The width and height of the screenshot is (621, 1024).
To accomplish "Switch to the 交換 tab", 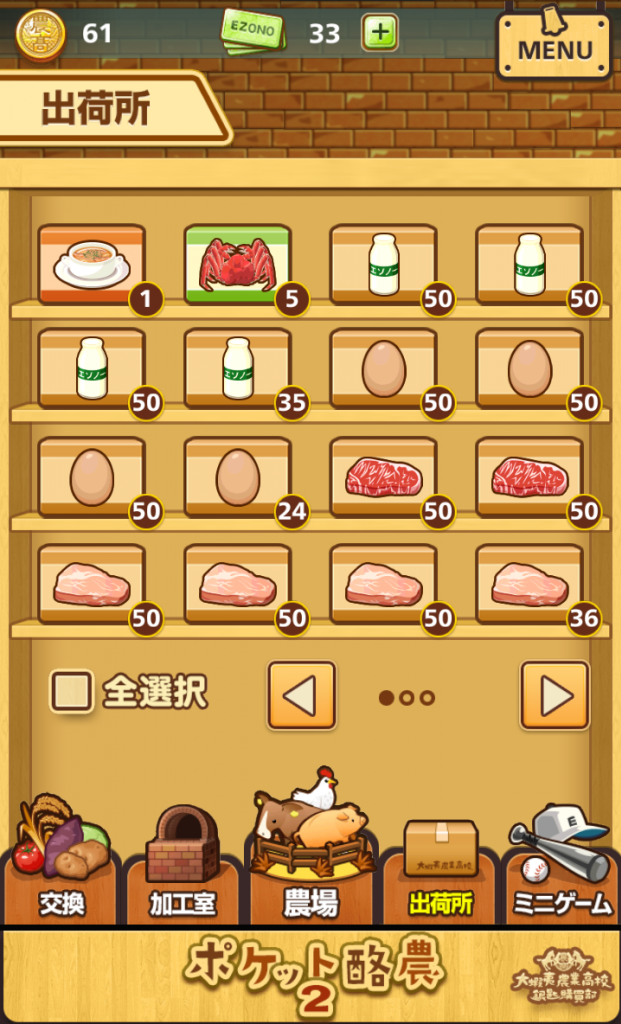I will point(62,870).
